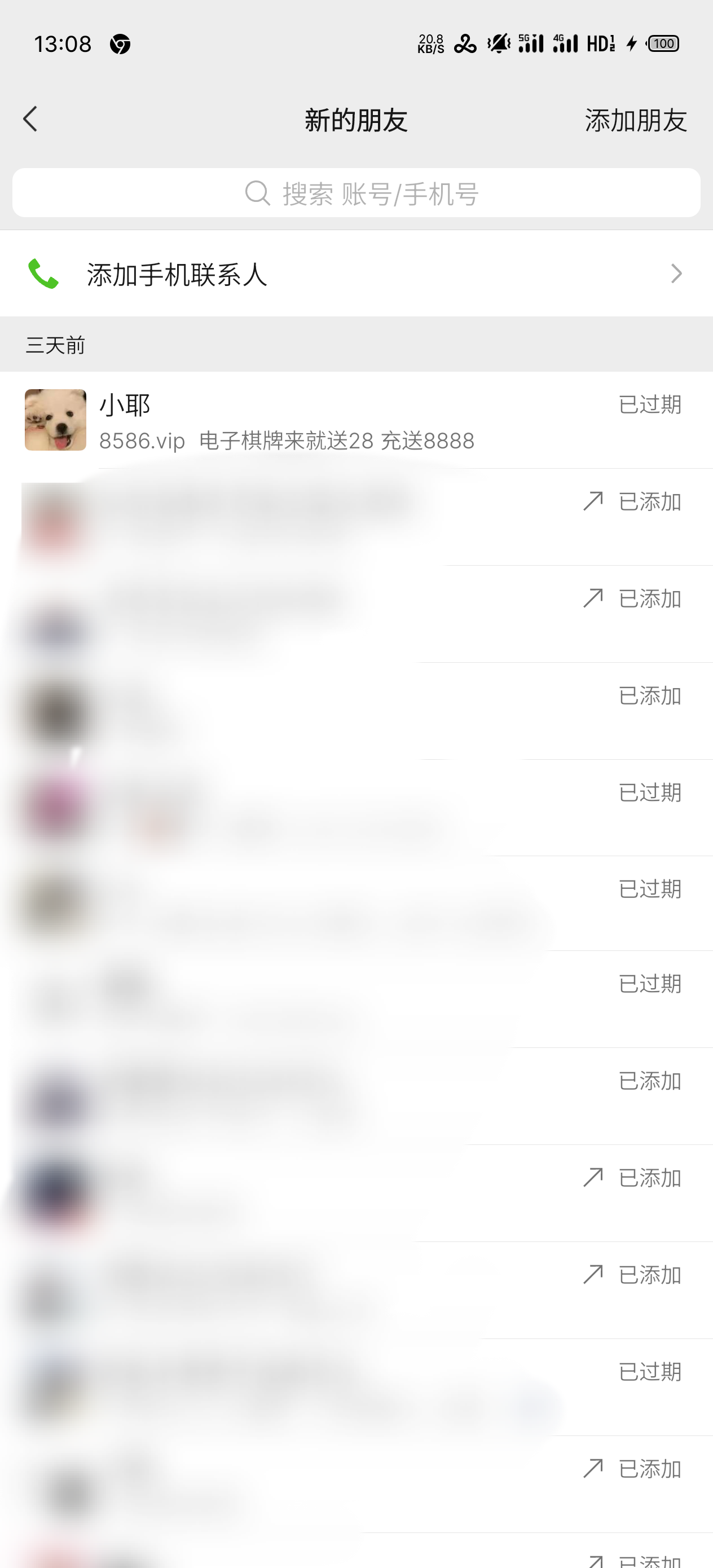This screenshot has width=713, height=1568.
Task: Open 添加朋友 in the top bar
Action: [x=635, y=121]
